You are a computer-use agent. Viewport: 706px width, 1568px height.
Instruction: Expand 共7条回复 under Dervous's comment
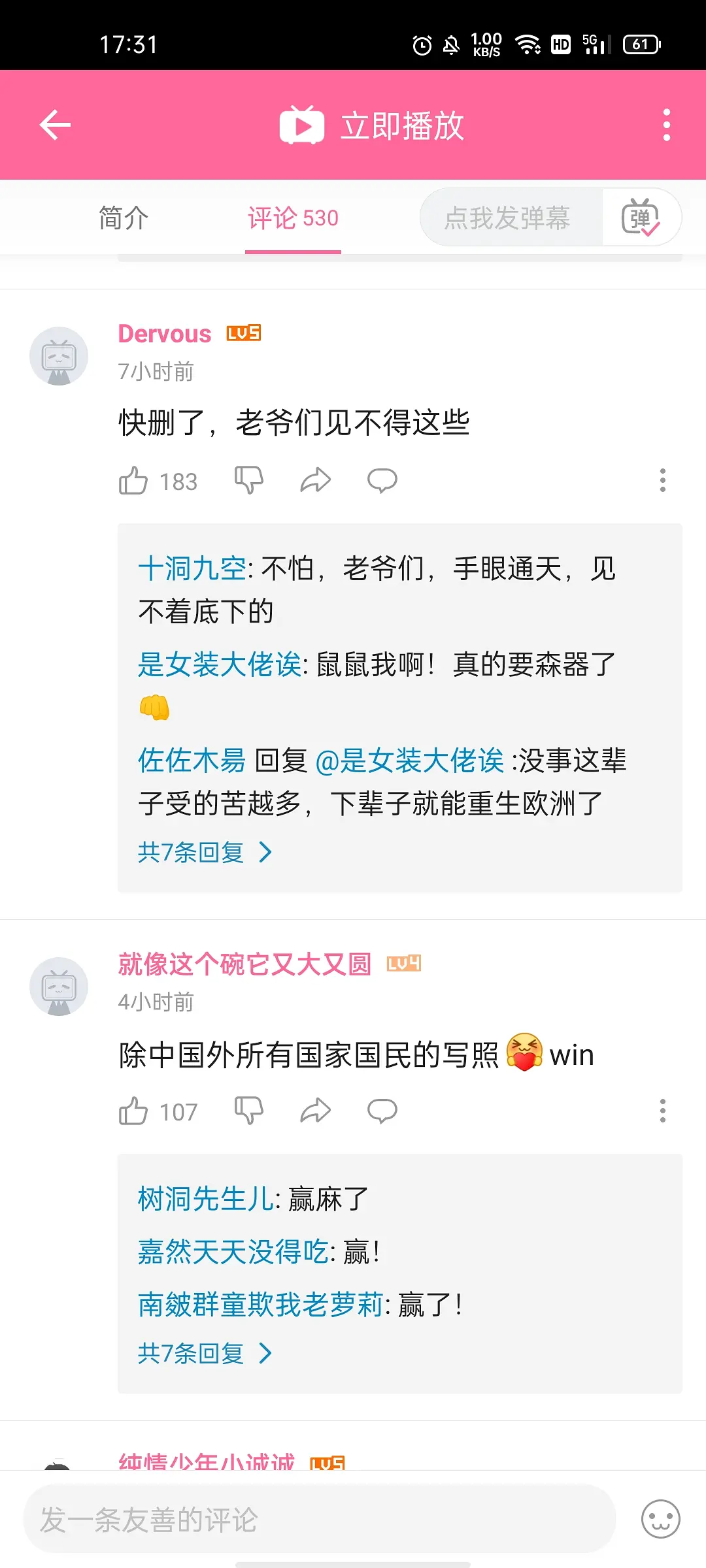click(205, 852)
